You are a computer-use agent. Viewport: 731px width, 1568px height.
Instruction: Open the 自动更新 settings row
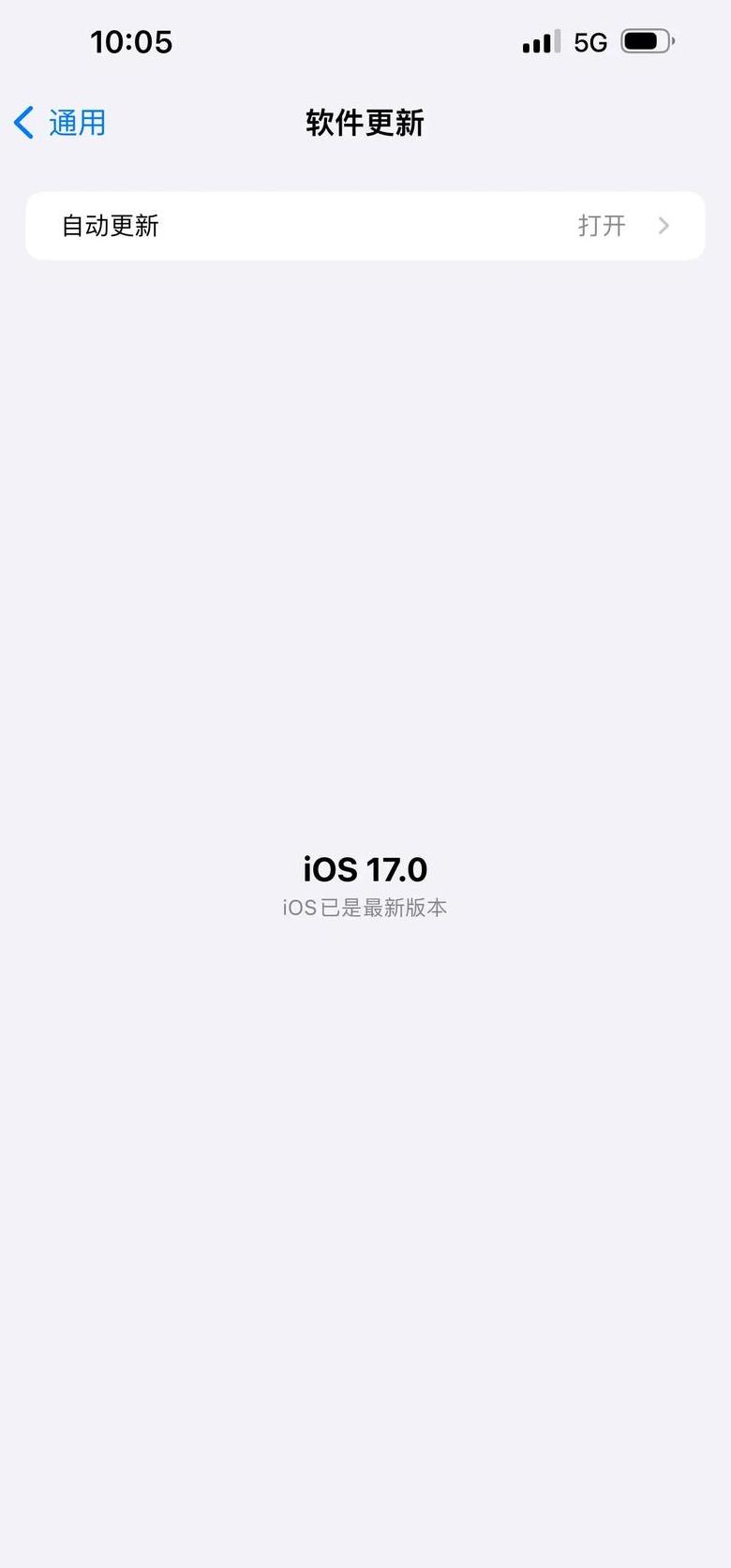coord(365,226)
